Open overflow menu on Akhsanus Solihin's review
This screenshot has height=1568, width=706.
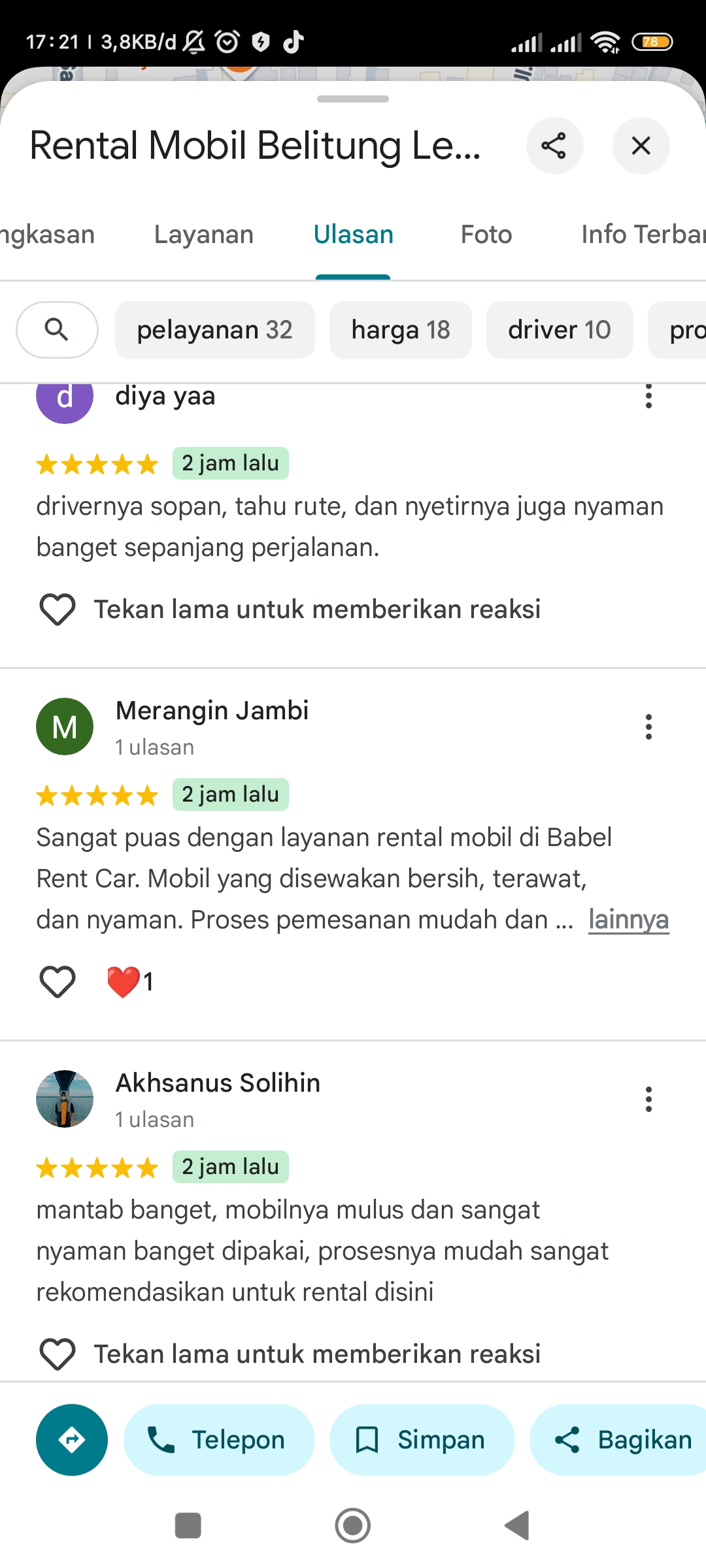pos(648,1099)
